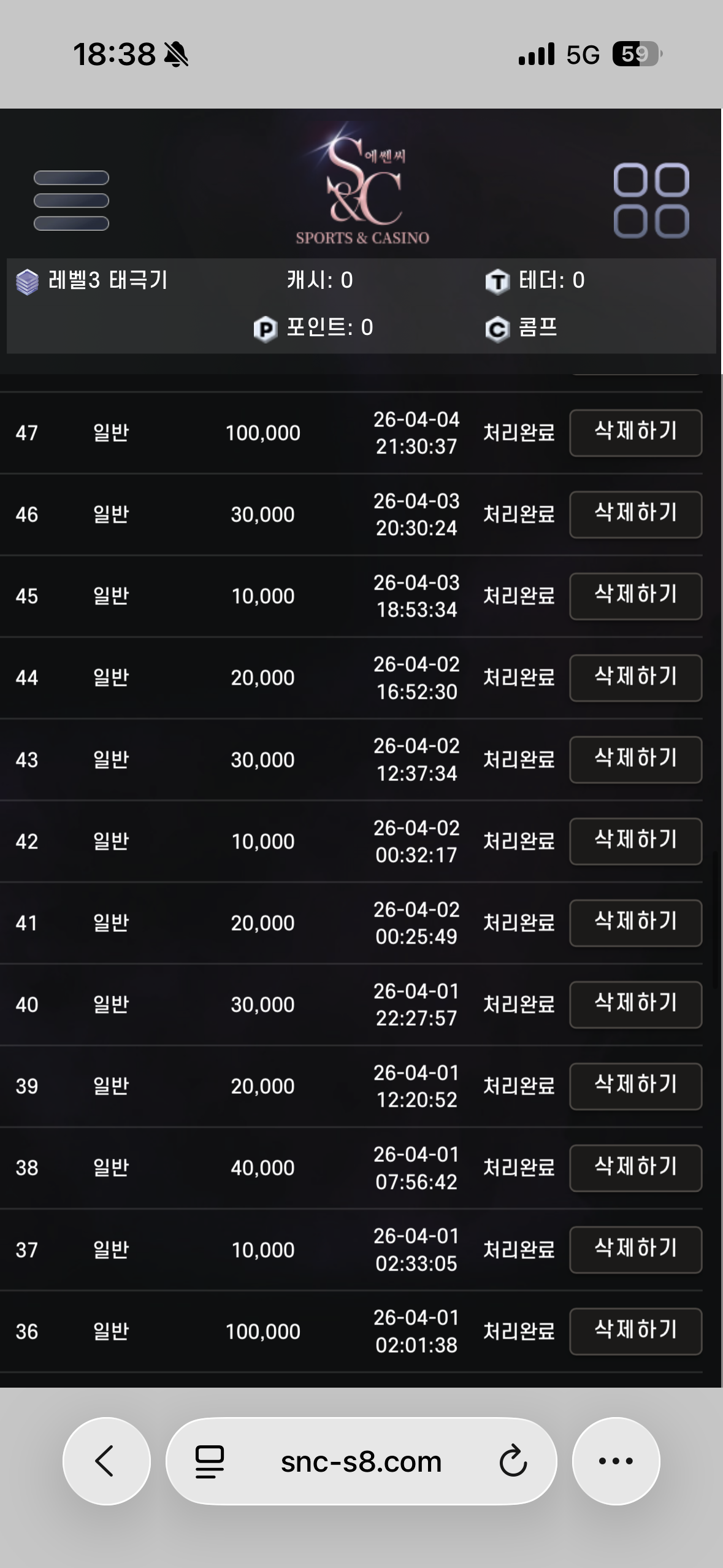Delete entry number 46
This screenshot has height=1568, width=723.
tap(635, 514)
